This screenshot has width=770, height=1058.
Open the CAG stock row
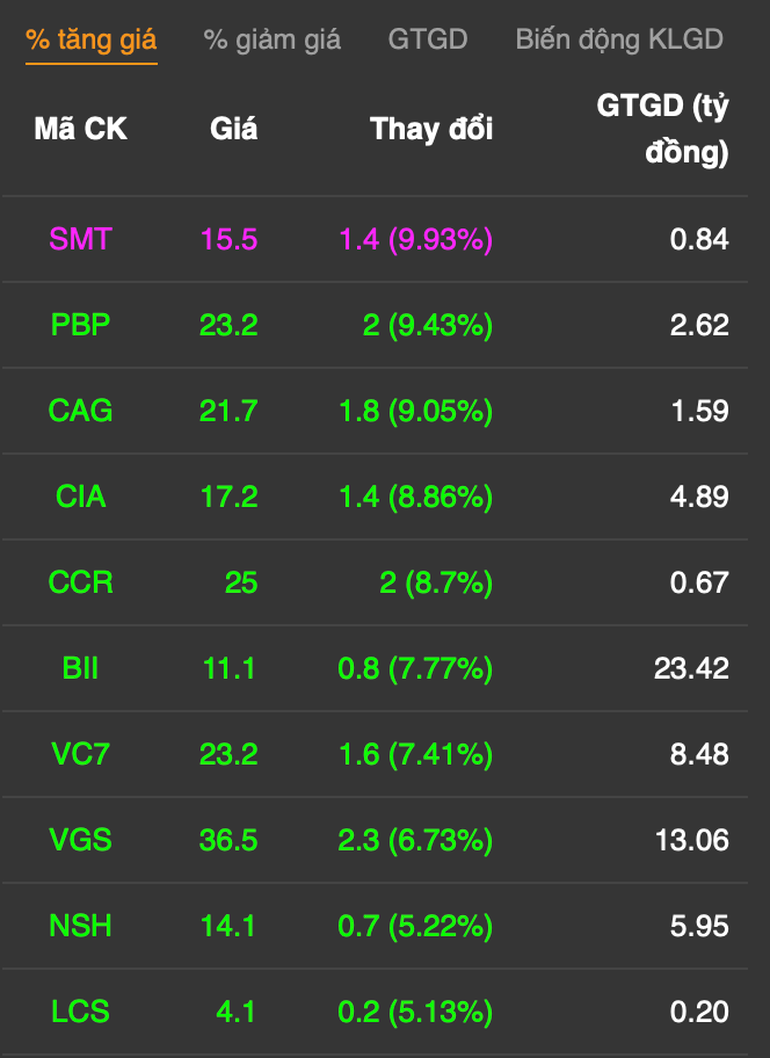click(x=81, y=412)
